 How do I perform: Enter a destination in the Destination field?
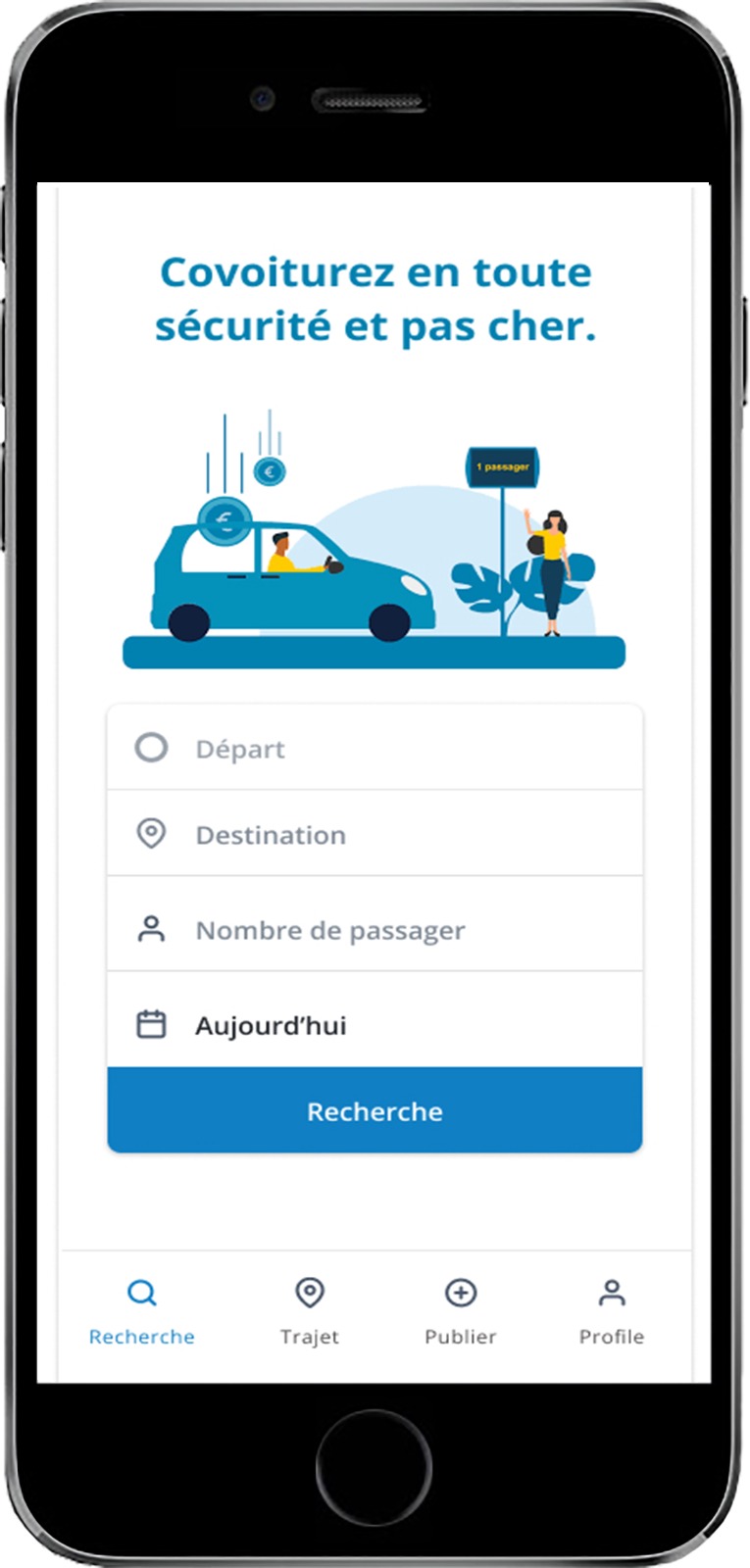click(x=375, y=835)
